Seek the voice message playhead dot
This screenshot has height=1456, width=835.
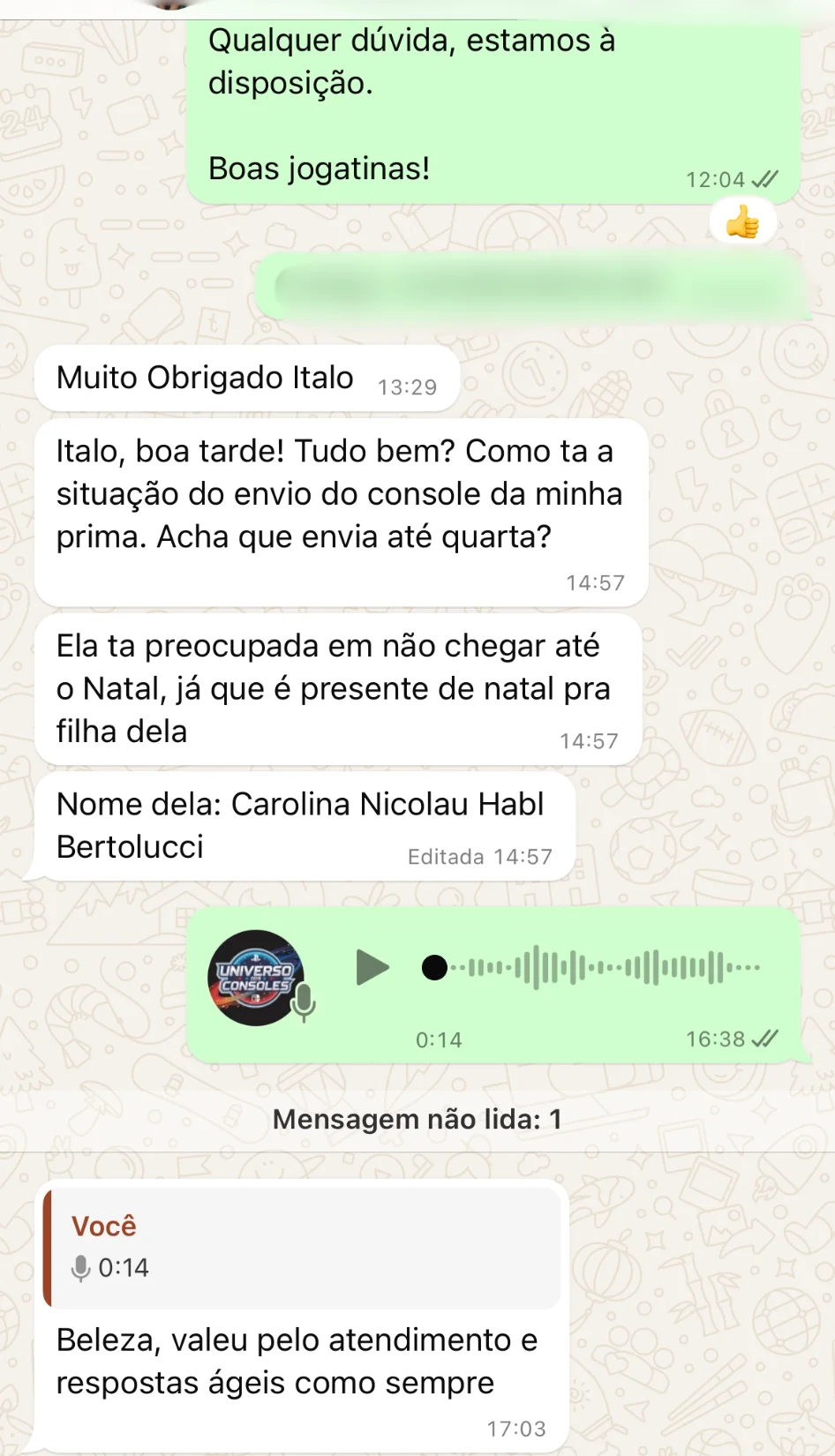434,968
